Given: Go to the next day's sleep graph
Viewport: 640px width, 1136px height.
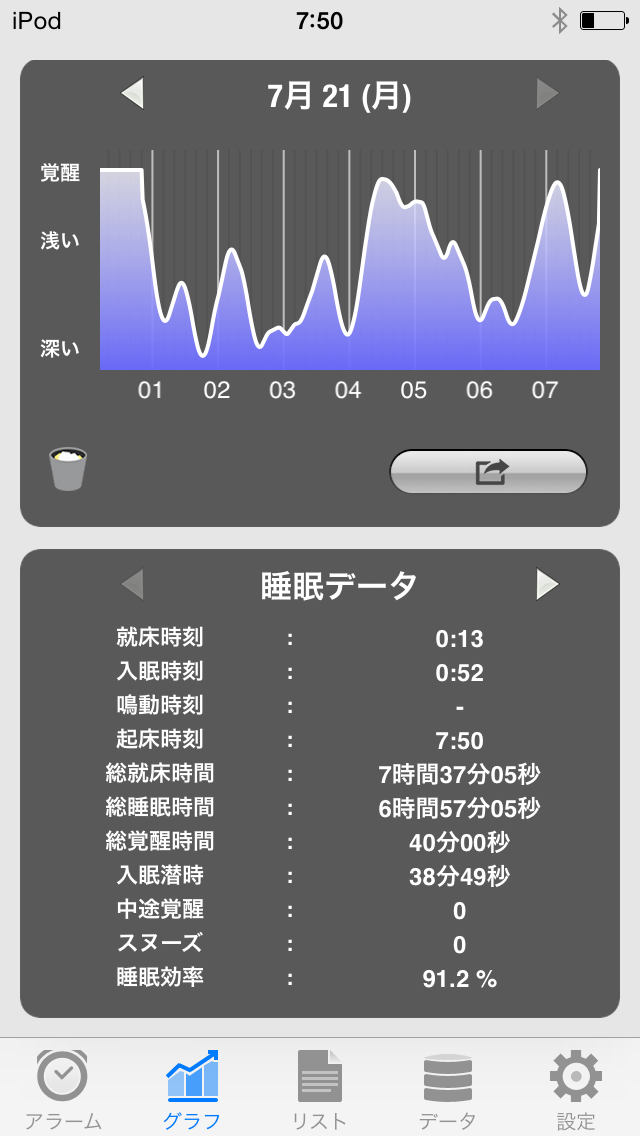Looking at the screenshot, I should tap(546, 95).
